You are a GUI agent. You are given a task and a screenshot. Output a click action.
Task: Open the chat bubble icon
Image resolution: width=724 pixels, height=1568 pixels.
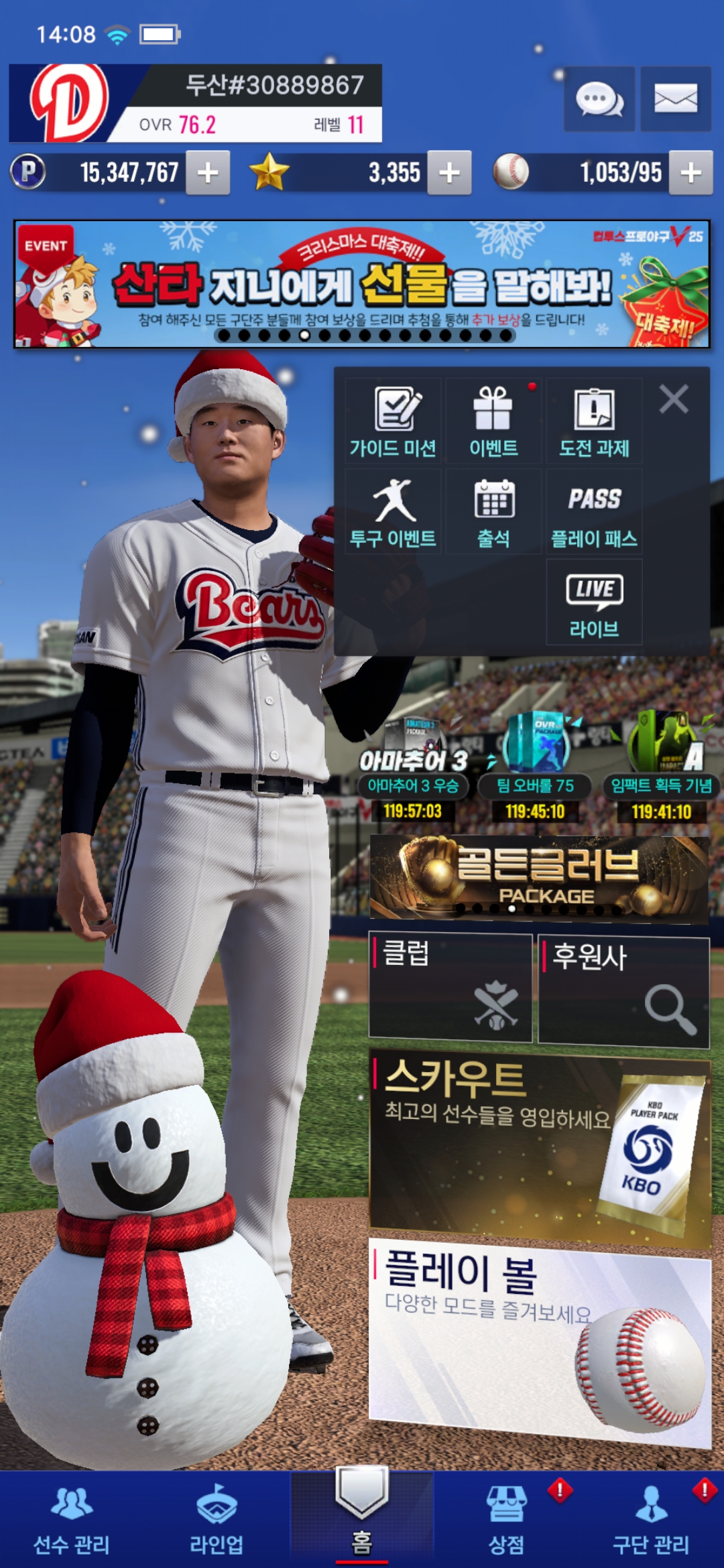point(599,99)
